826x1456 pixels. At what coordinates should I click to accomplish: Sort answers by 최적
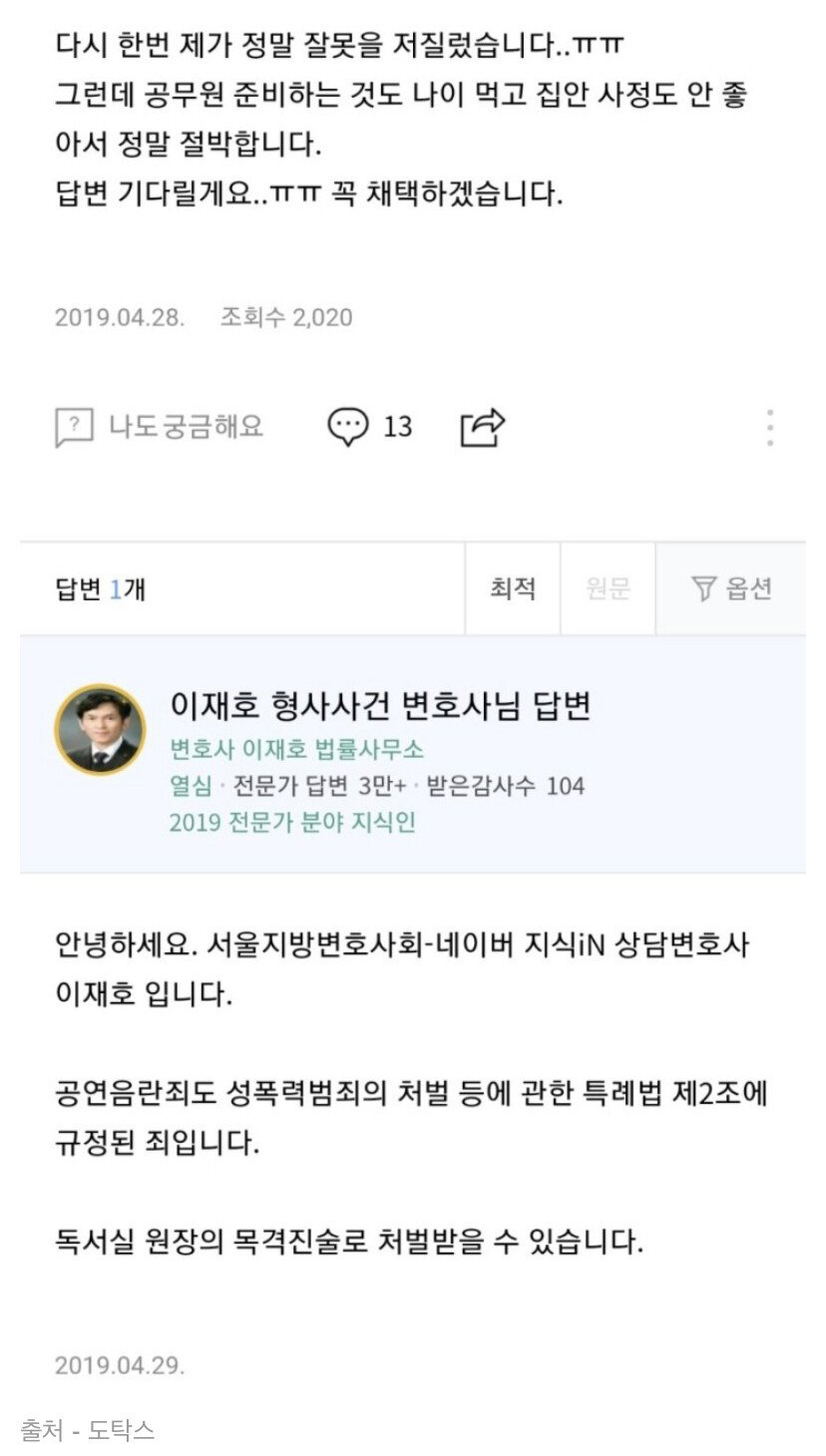pos(513,589)
